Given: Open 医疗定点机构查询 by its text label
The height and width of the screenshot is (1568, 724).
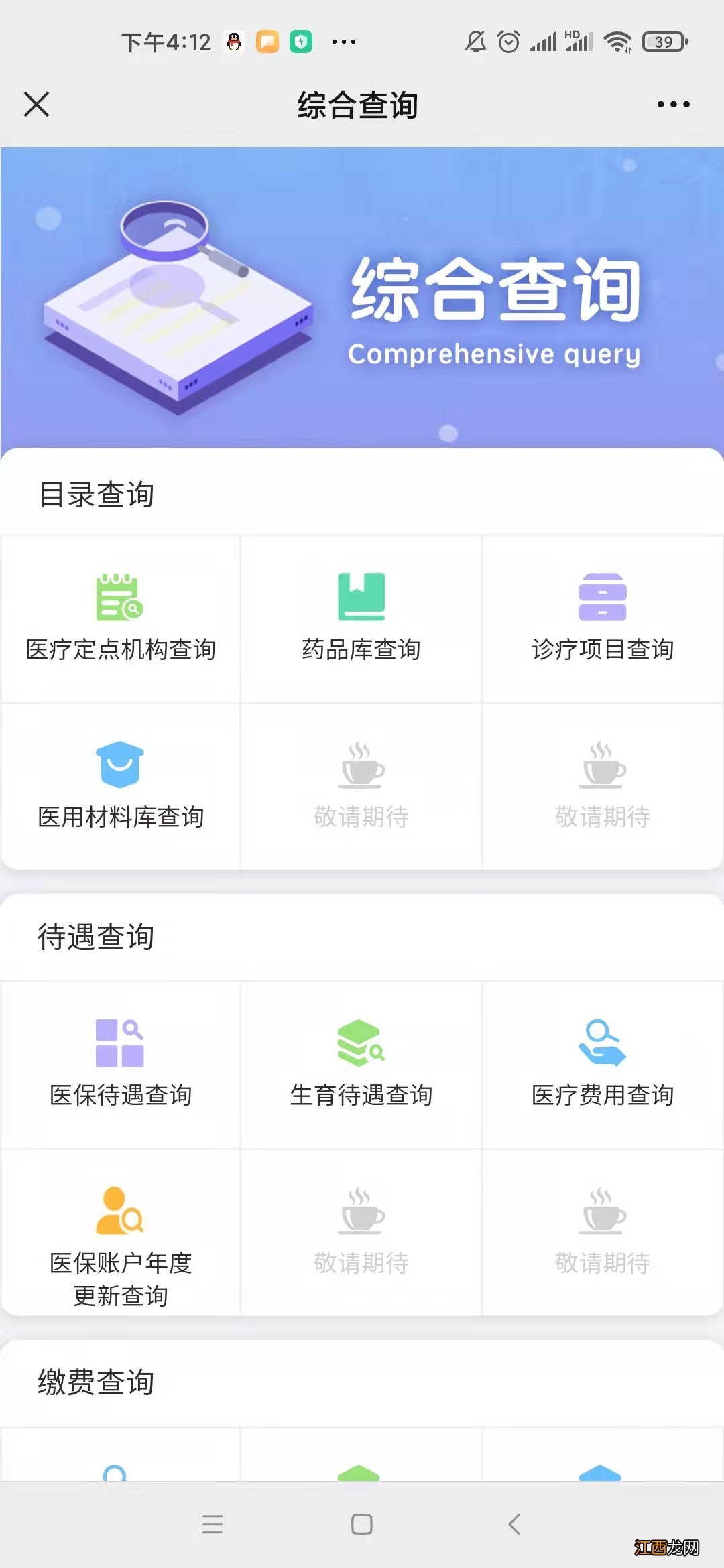Looking at the screenshot, I should click(119, 649).
